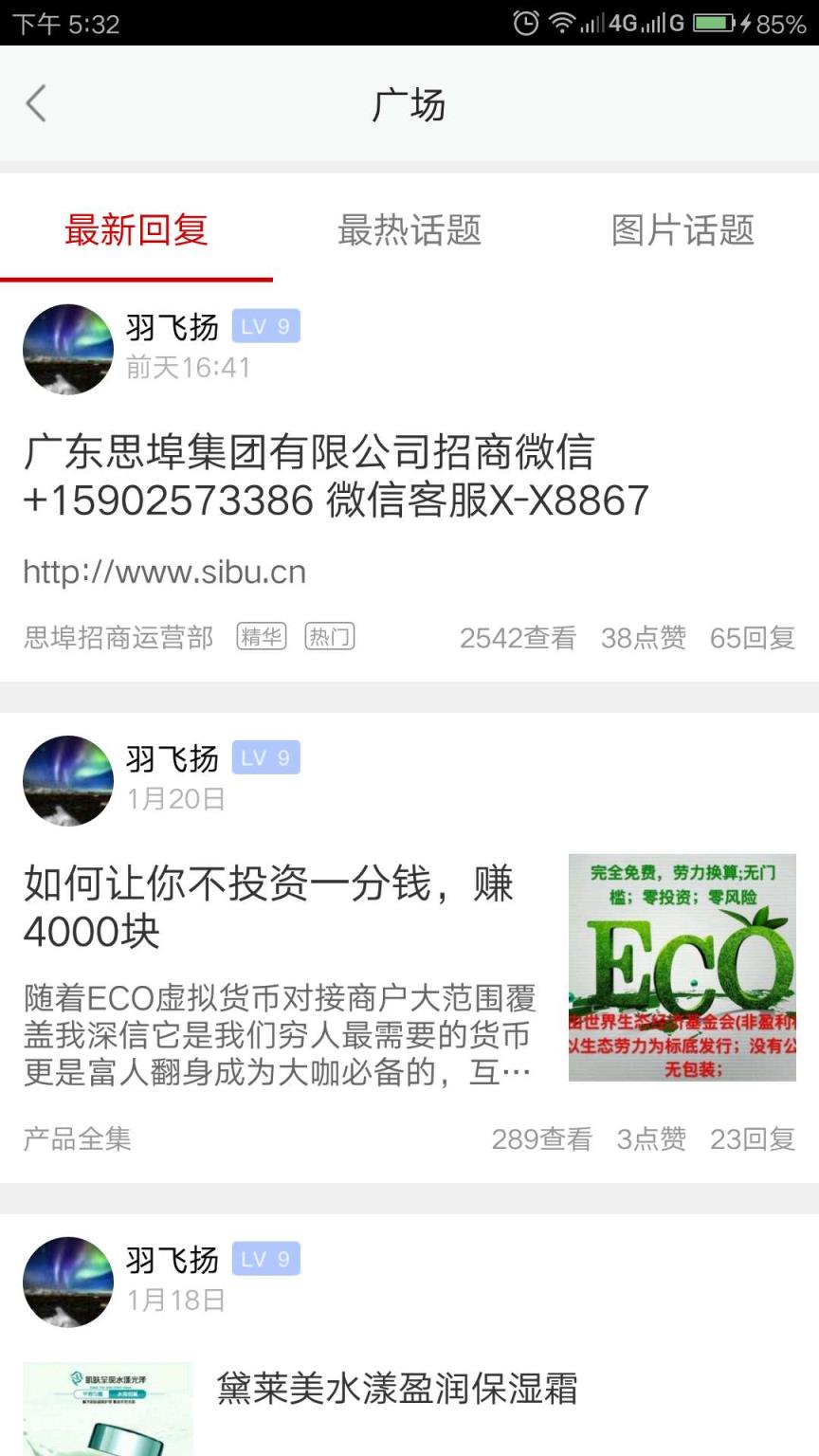
Task: Tap the 3点赞 count on the ECO post
Action: click(x=651, y=1138)
